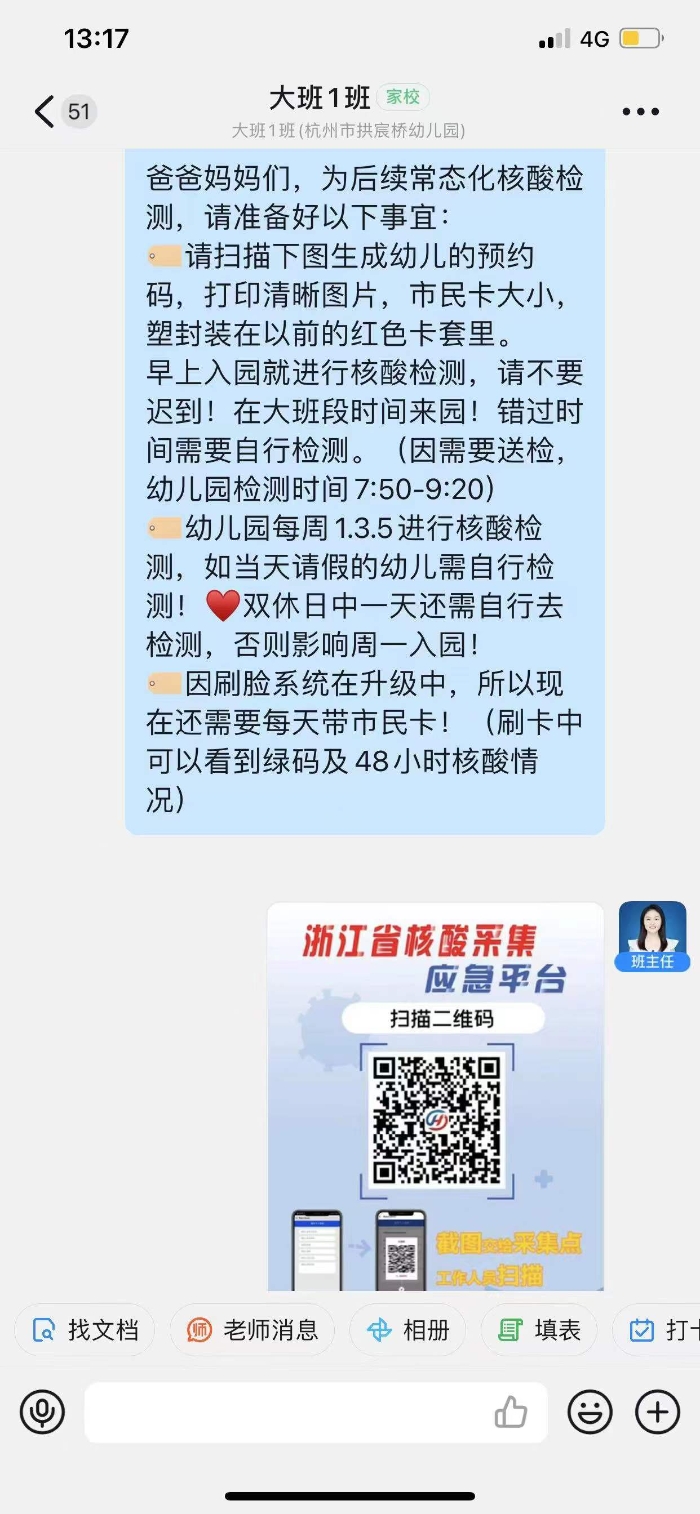This screenshot has height=1514, width=700.
Task: Open the emoji picker
Action: (x=590, y=1413)
